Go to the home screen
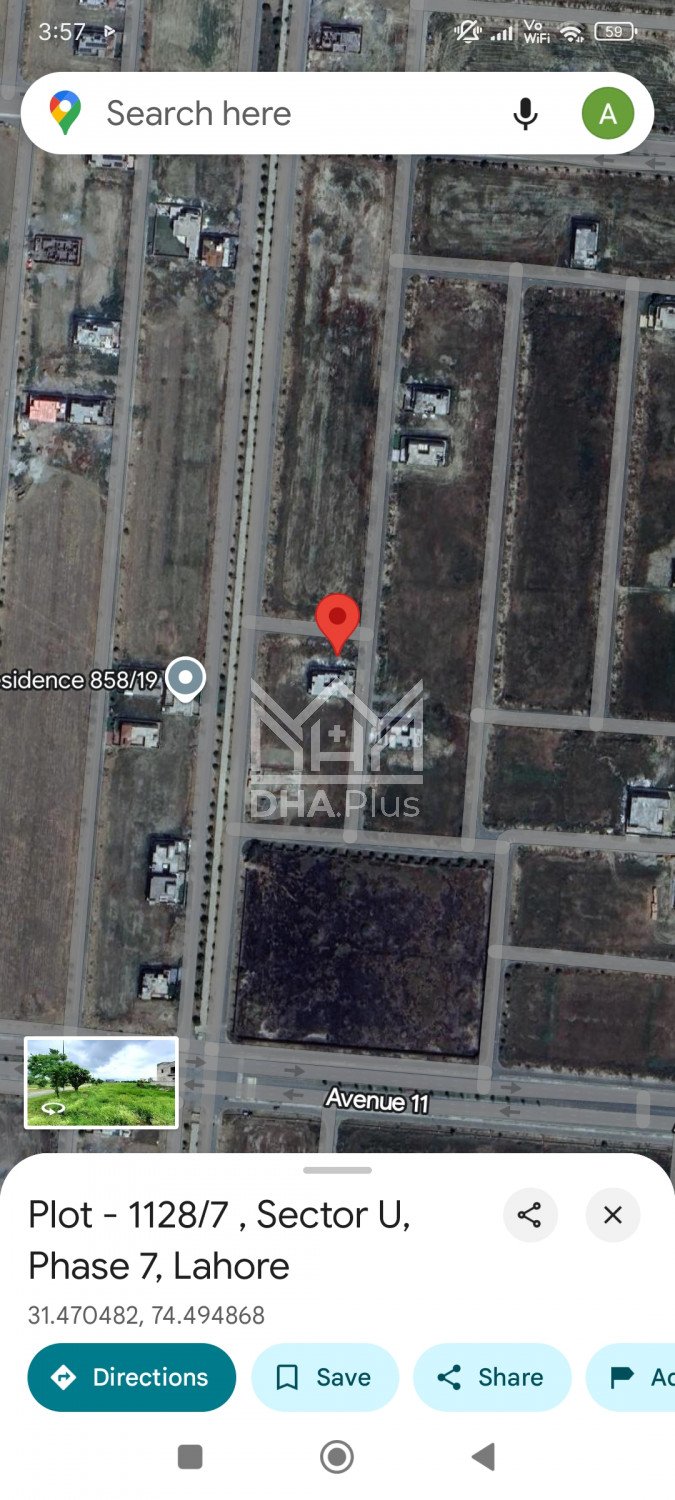675x1500 pixels. click(337, 1457)
